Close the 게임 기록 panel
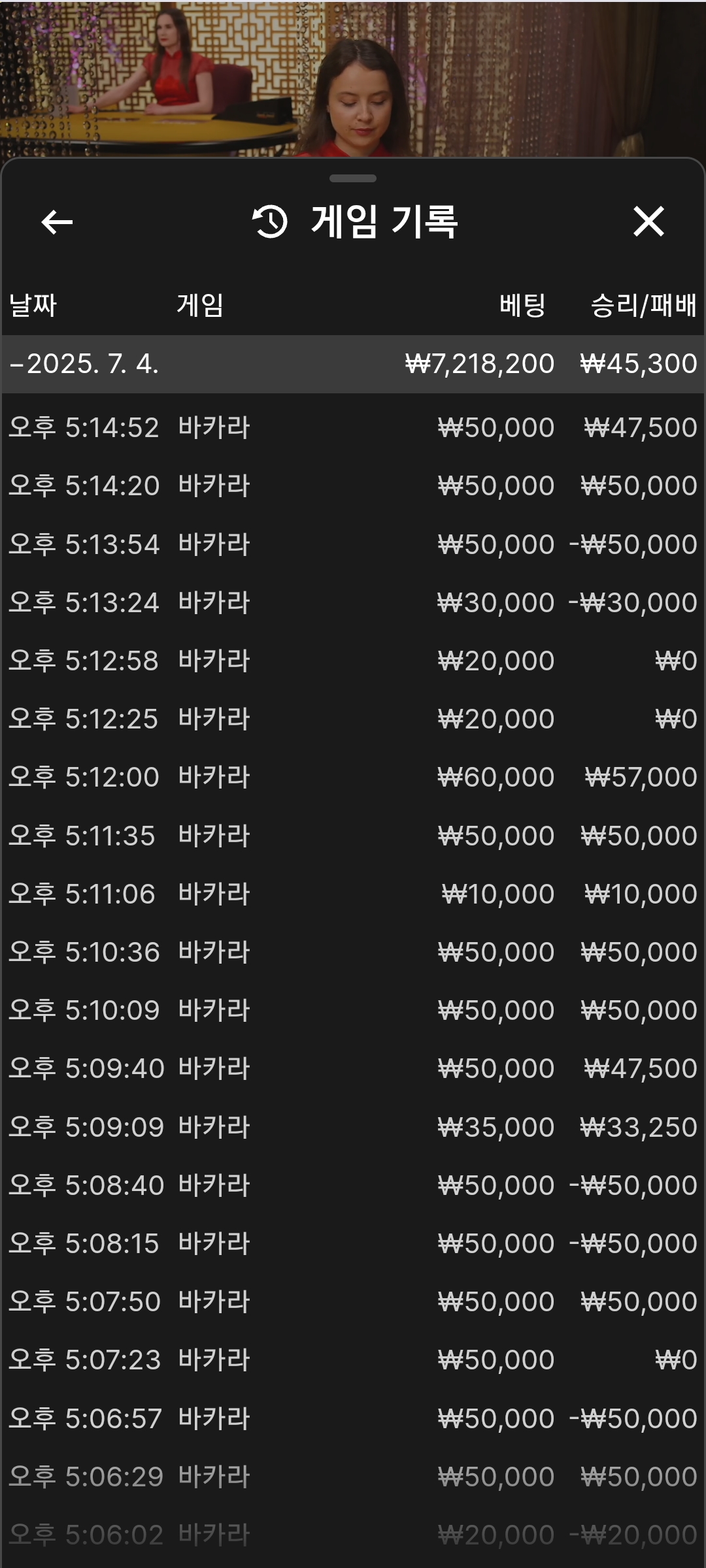Image resolution: width=706 pixels, height=1568 pixels. 648,221
